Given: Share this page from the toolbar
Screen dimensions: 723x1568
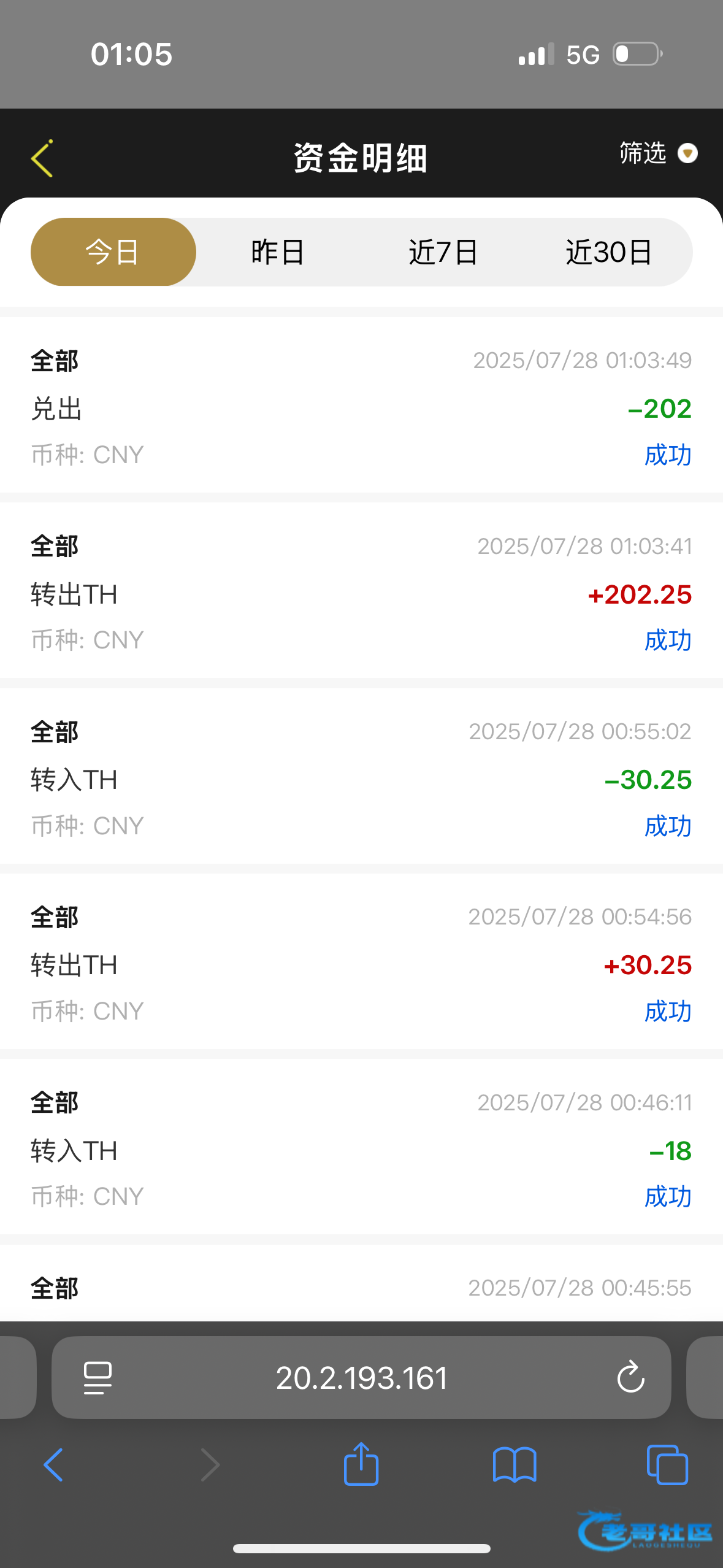Looking at the screenshot, I should tap(361, 1464).
